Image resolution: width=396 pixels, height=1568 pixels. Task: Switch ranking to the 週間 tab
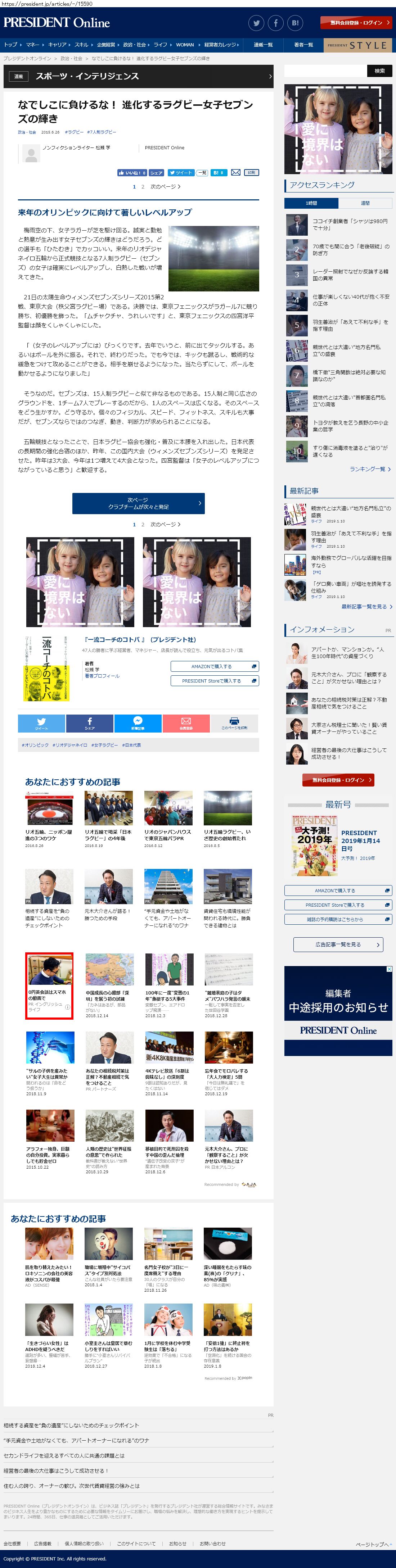click(365, 203)
